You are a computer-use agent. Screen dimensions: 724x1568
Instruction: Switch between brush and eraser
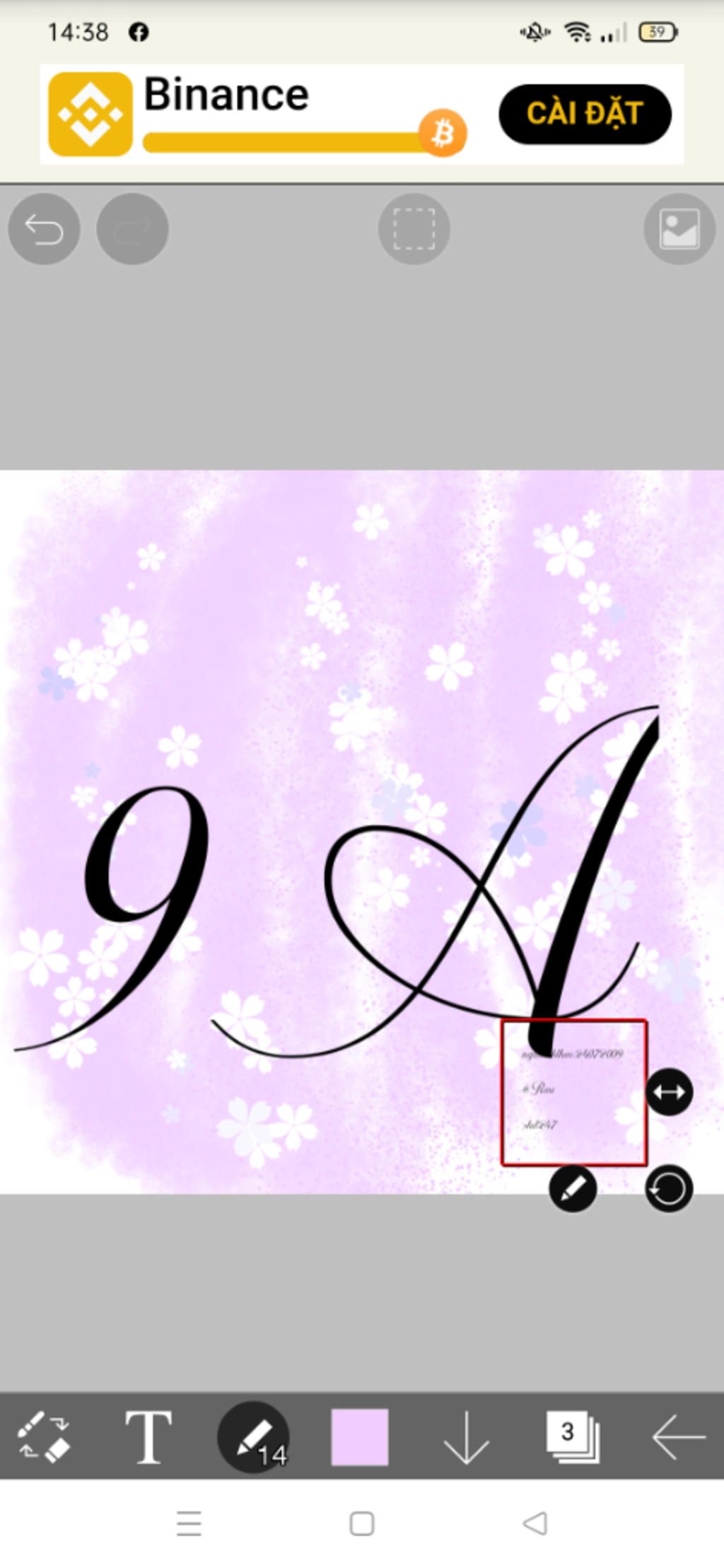click(x=43, y=1436)
